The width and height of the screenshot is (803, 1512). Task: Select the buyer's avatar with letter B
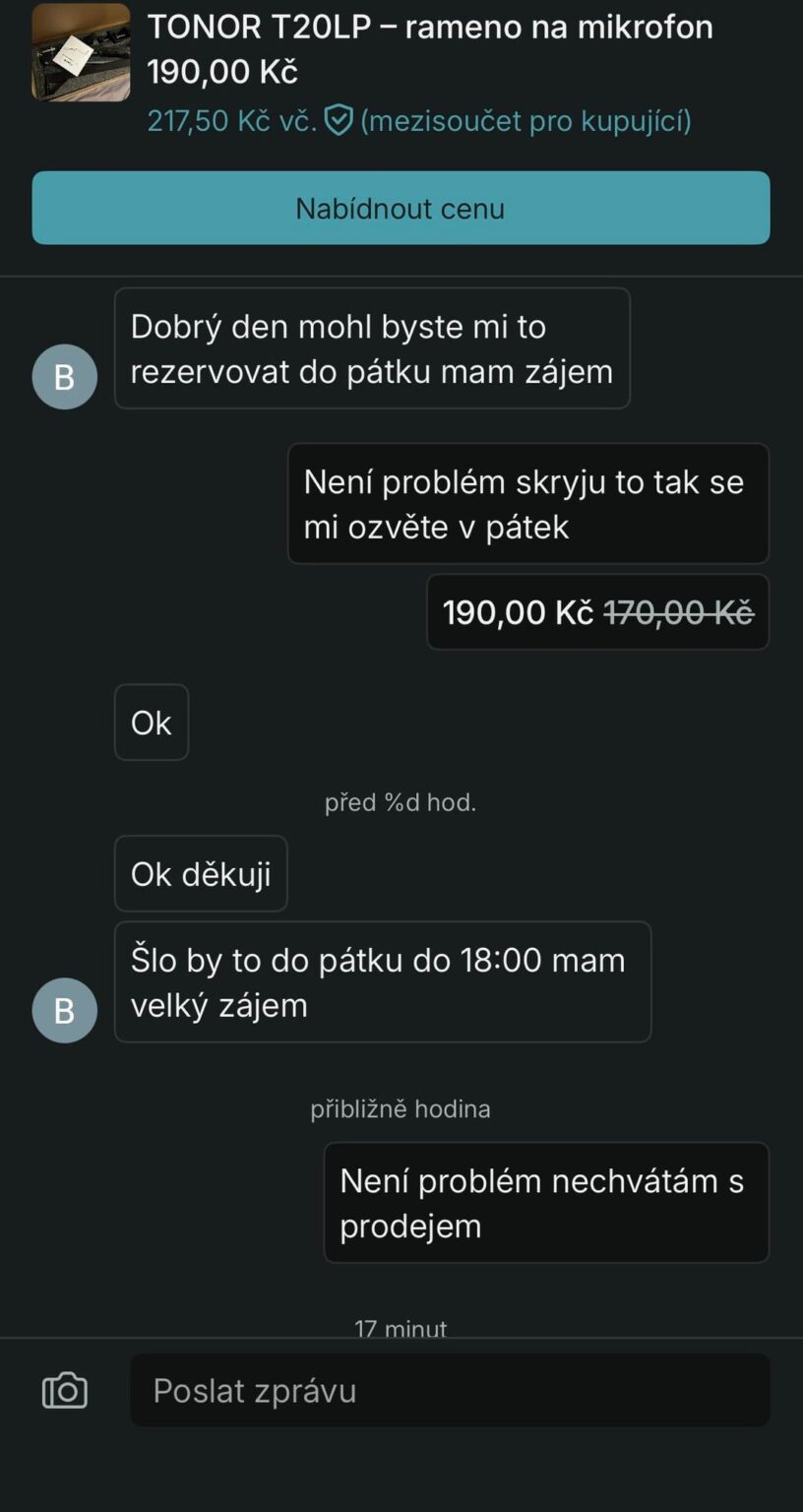click(x=64, y=376)
